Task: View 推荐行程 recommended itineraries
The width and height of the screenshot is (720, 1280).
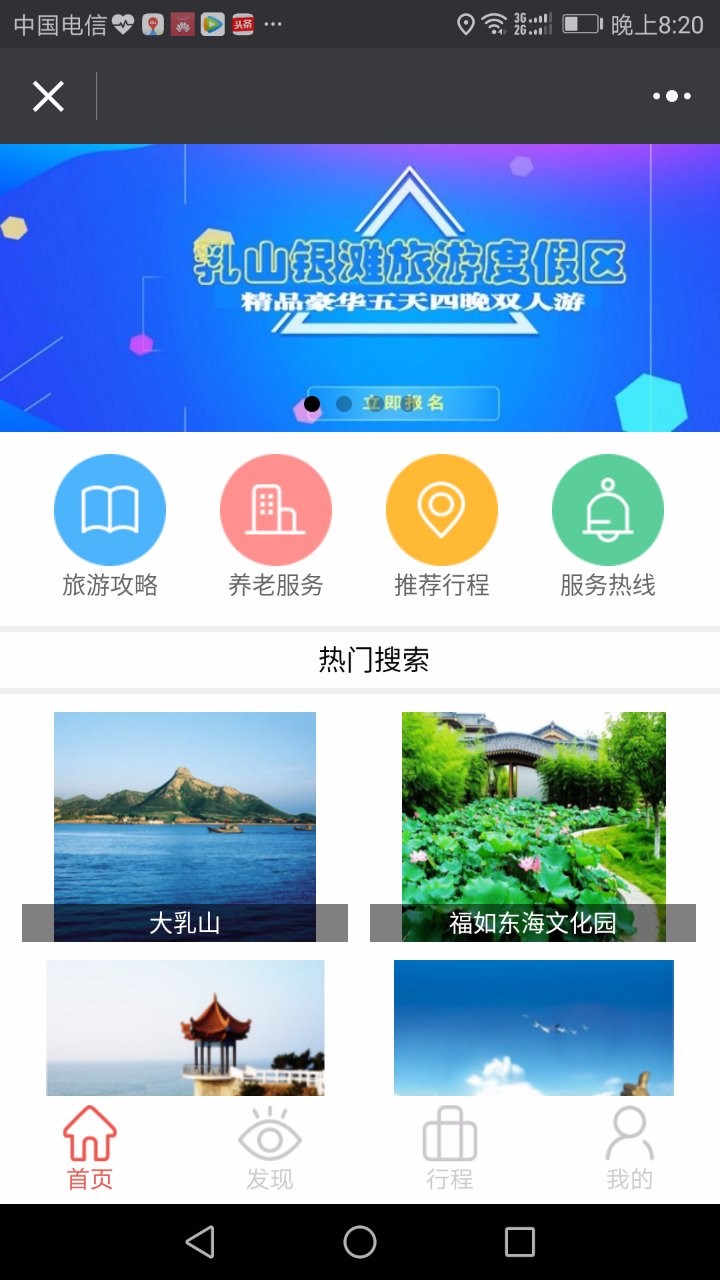Action: 442,527
